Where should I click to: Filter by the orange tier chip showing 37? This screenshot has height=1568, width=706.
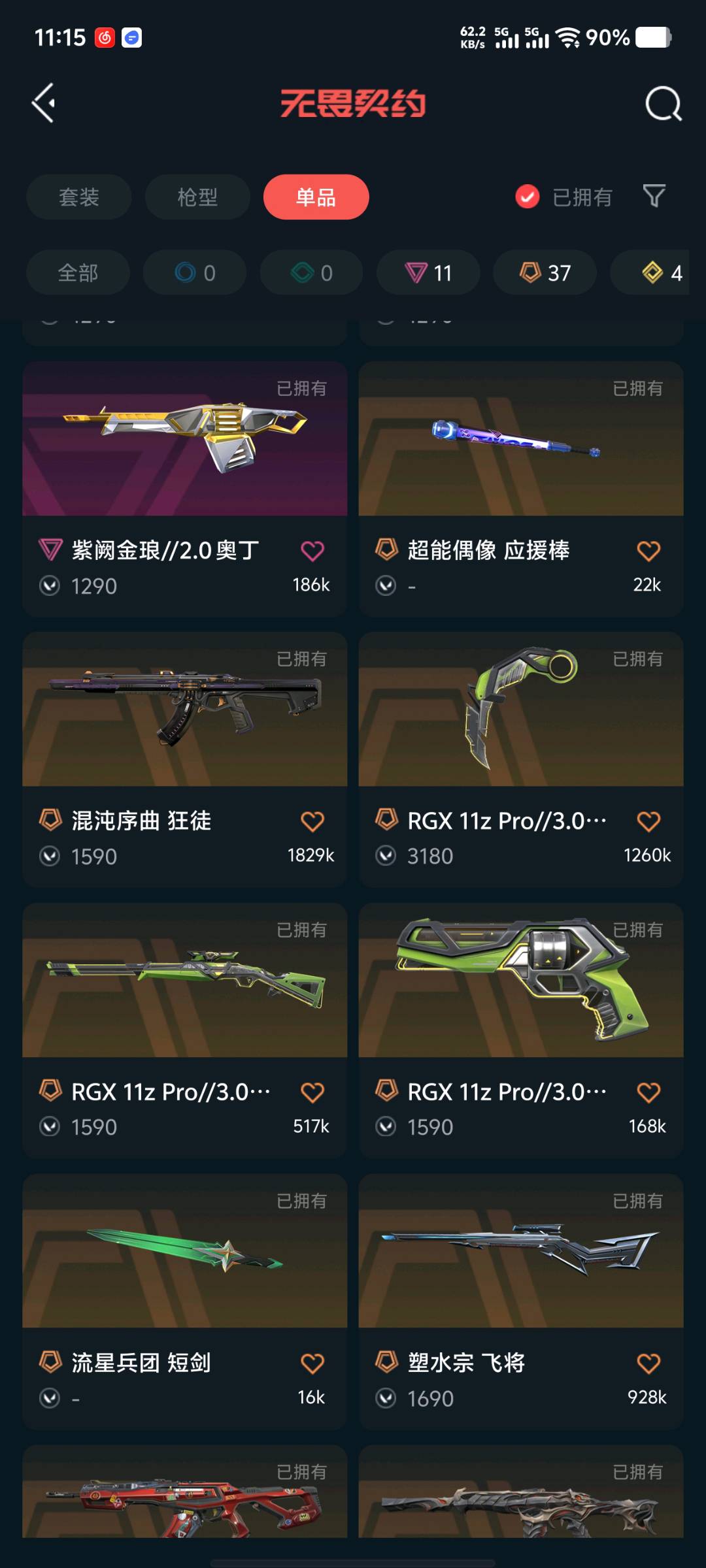(x=545, y=272)
